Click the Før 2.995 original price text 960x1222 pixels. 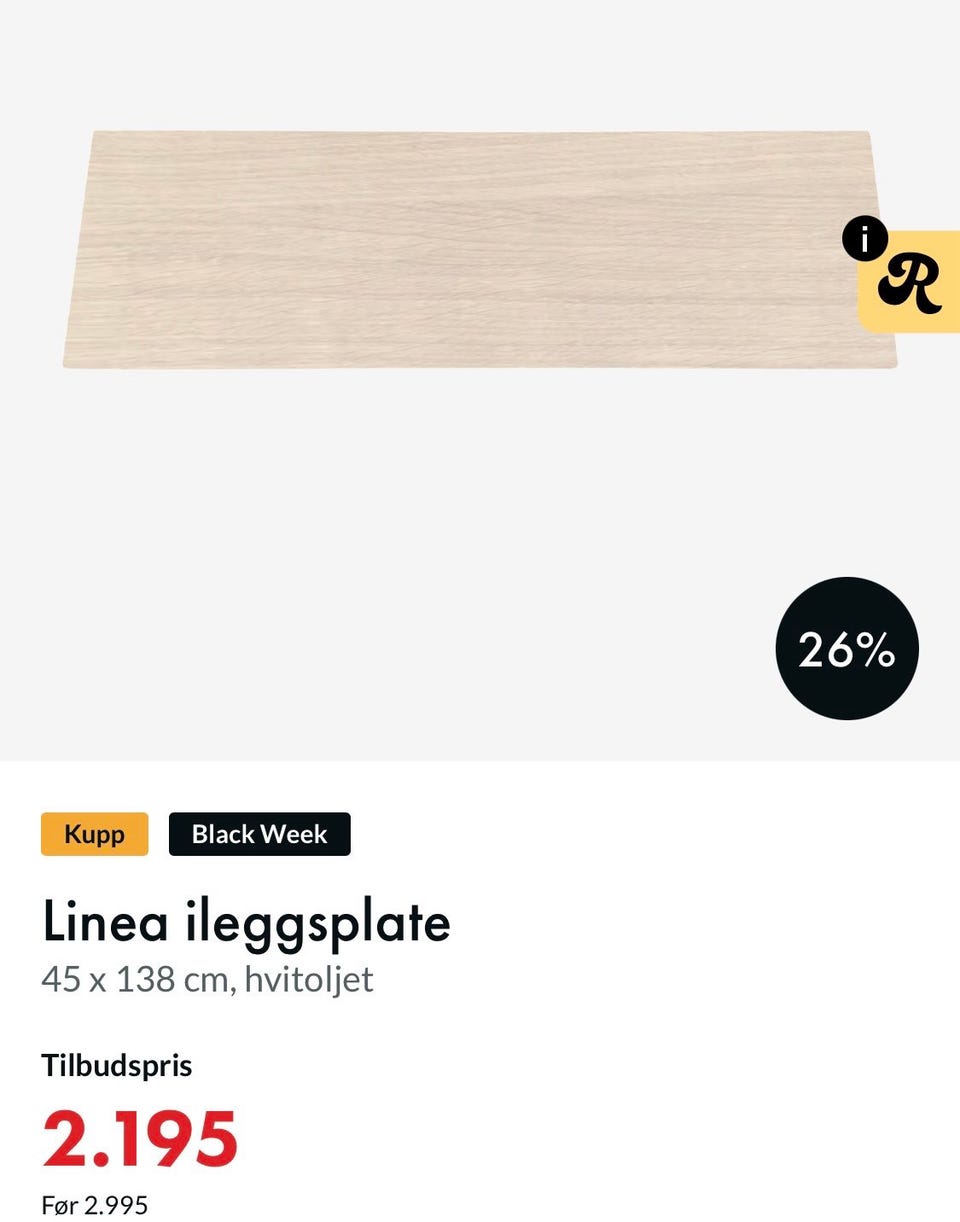click(94, 1205)
